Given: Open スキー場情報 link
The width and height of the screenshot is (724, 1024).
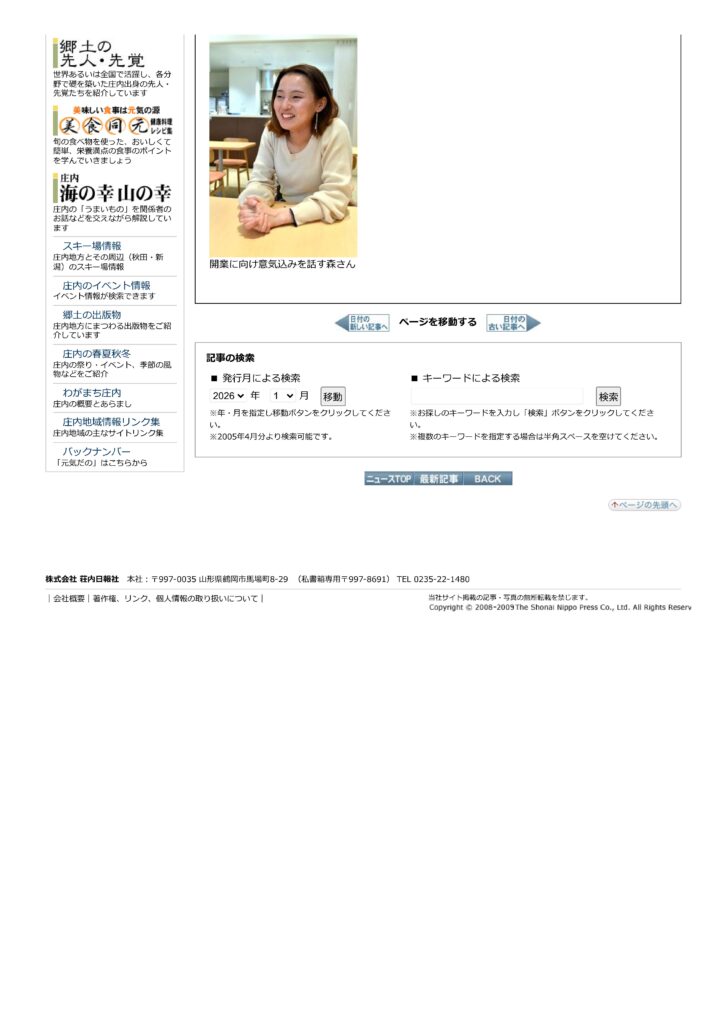Looking at the screenshot, I should coord(92,246).
